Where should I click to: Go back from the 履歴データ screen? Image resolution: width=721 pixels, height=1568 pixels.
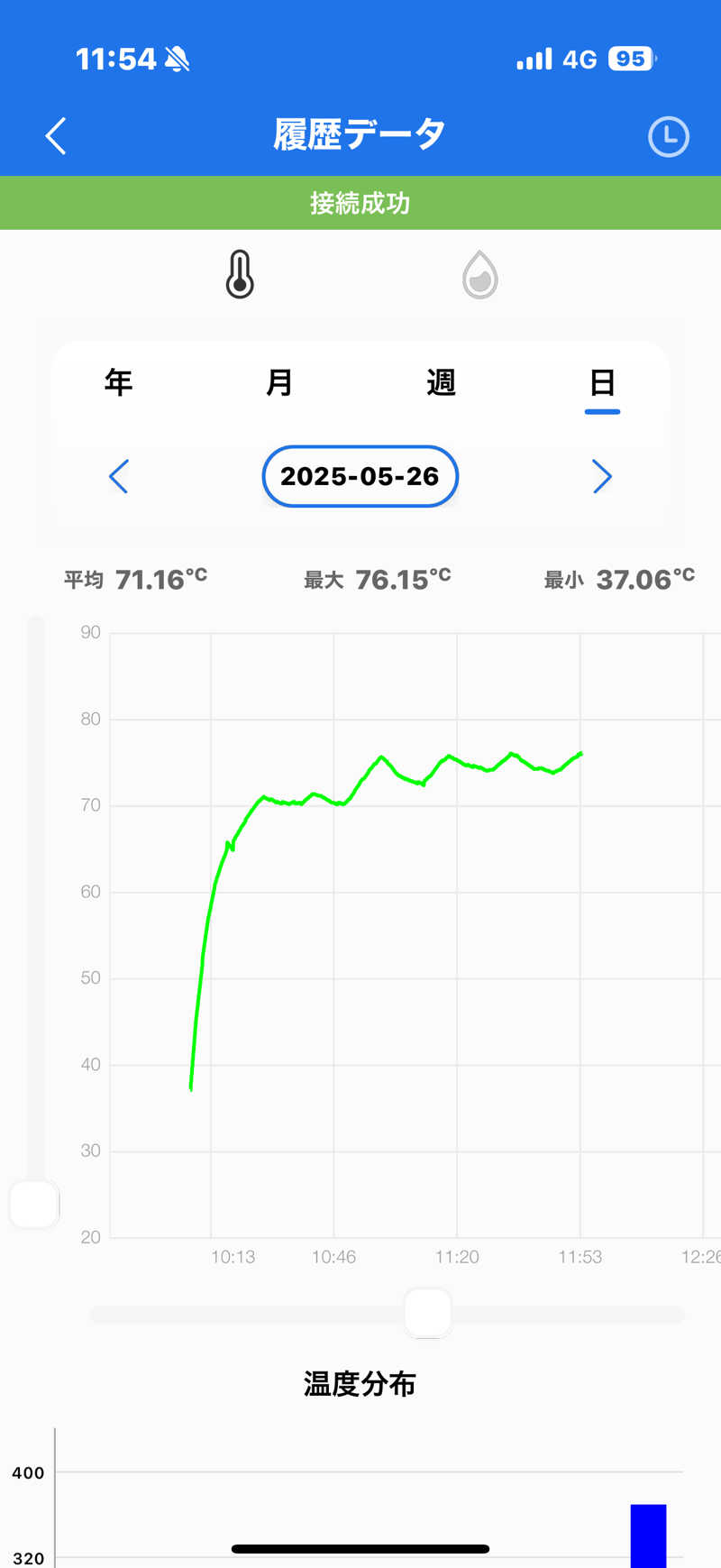[56, 136]
